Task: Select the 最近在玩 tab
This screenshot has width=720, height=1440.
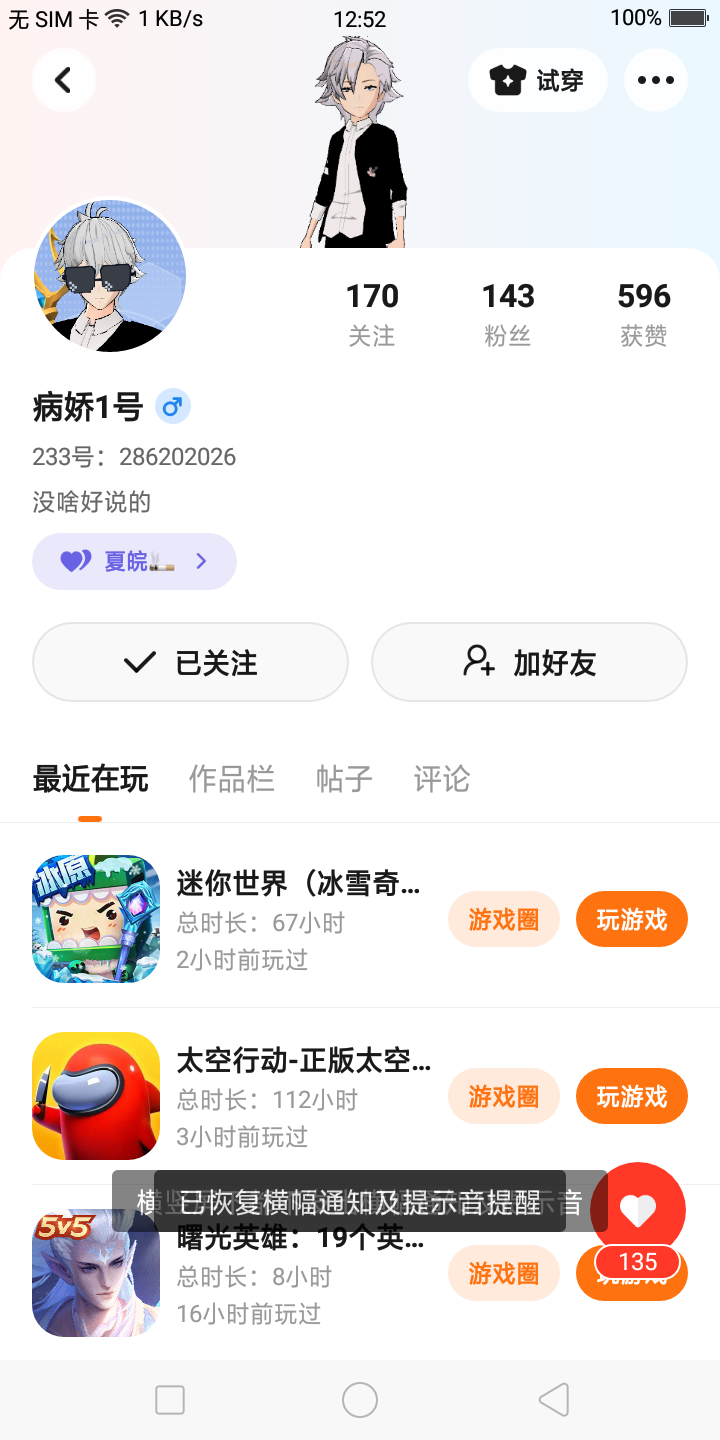Action: (90, 779)
